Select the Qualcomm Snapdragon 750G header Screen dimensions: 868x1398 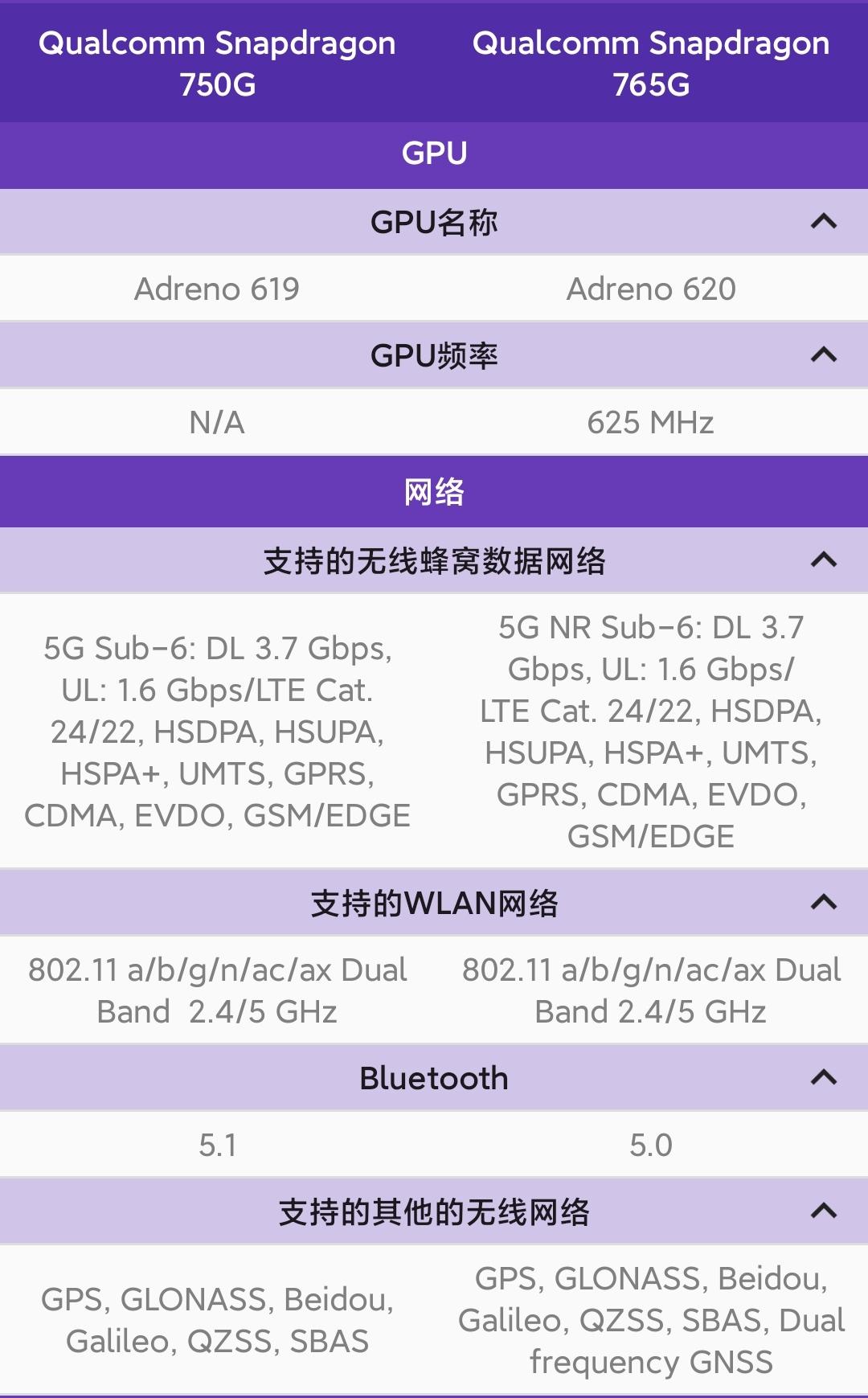[217, 62]
